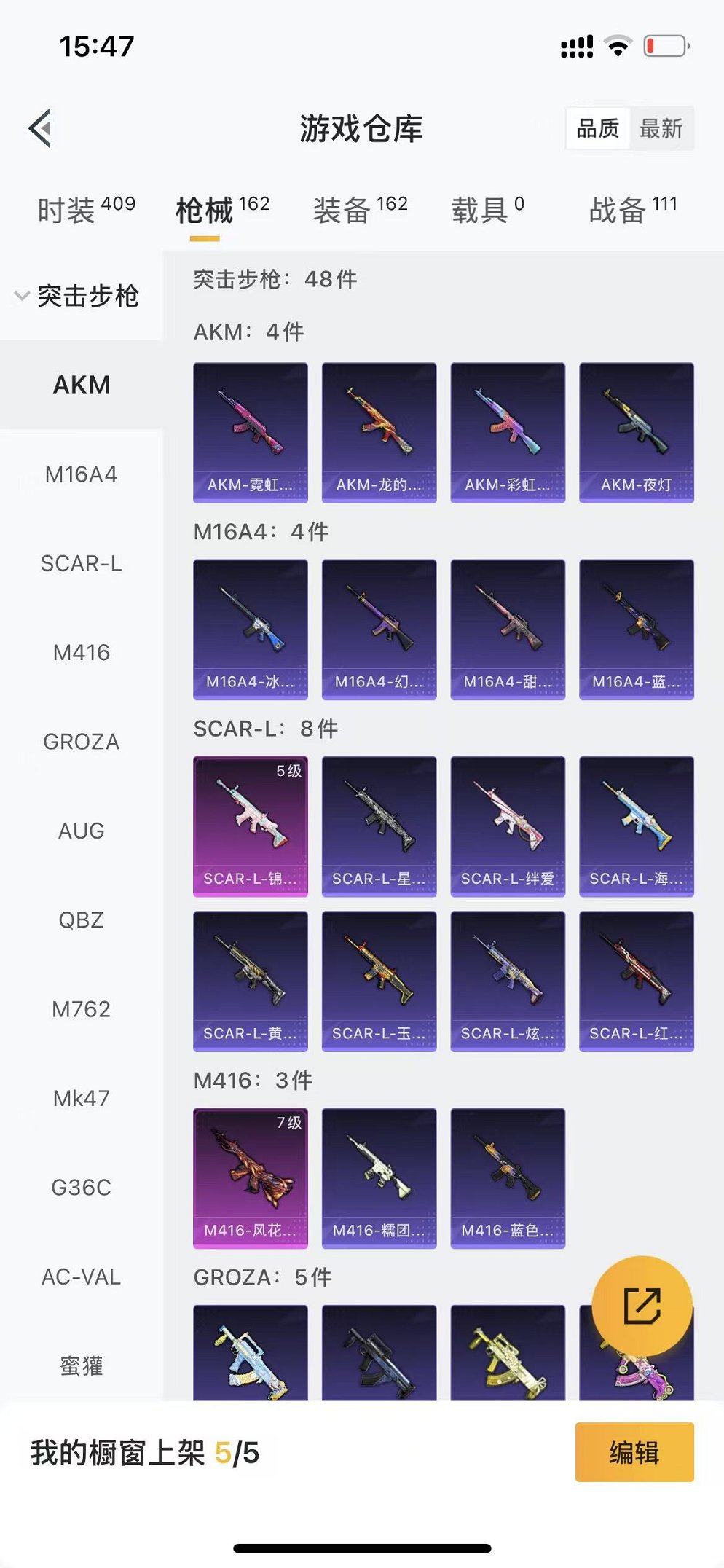Select M762 in the side list
The height and width of the screenshot is (1568, 724).
[x=81, y=1009]
